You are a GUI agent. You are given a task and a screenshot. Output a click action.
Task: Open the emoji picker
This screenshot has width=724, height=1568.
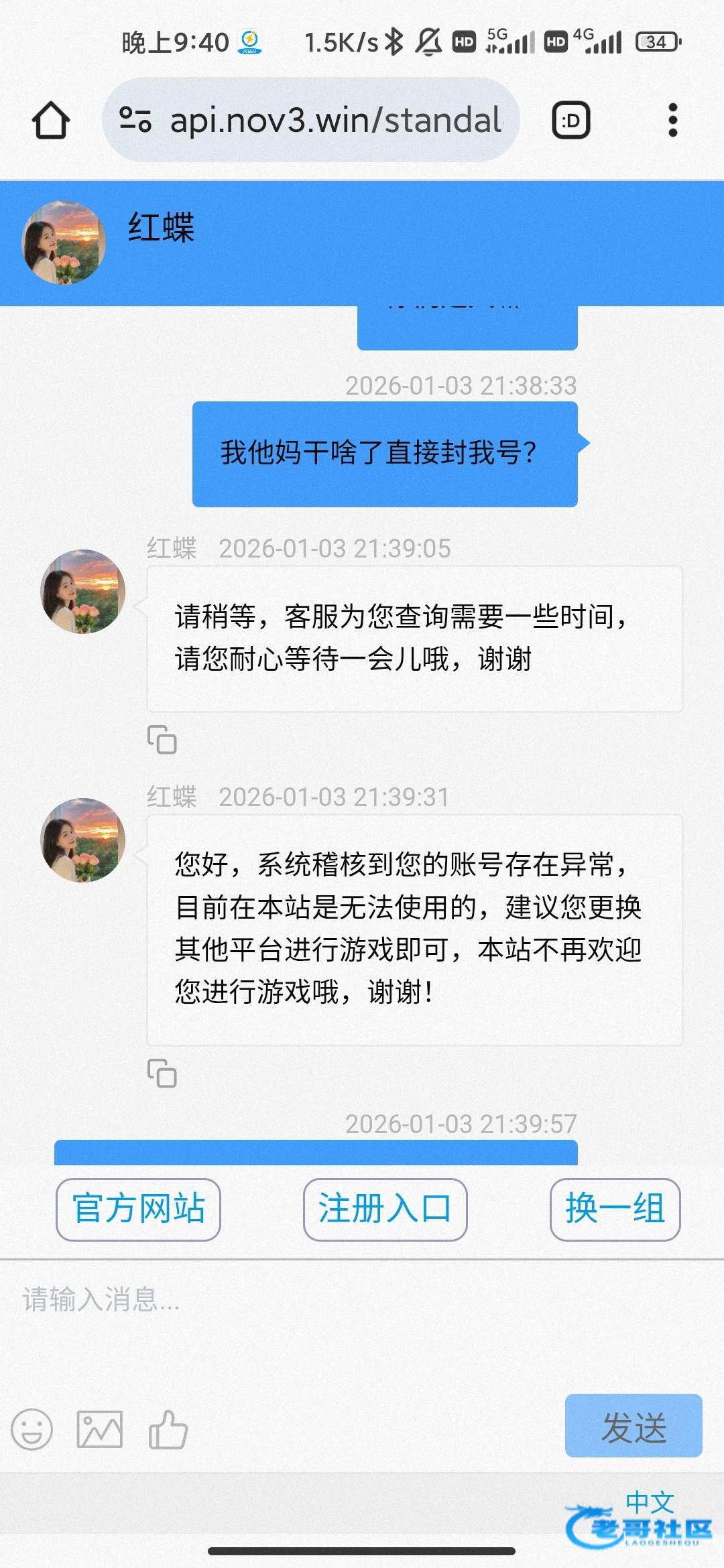click(x=32, y=1429)
